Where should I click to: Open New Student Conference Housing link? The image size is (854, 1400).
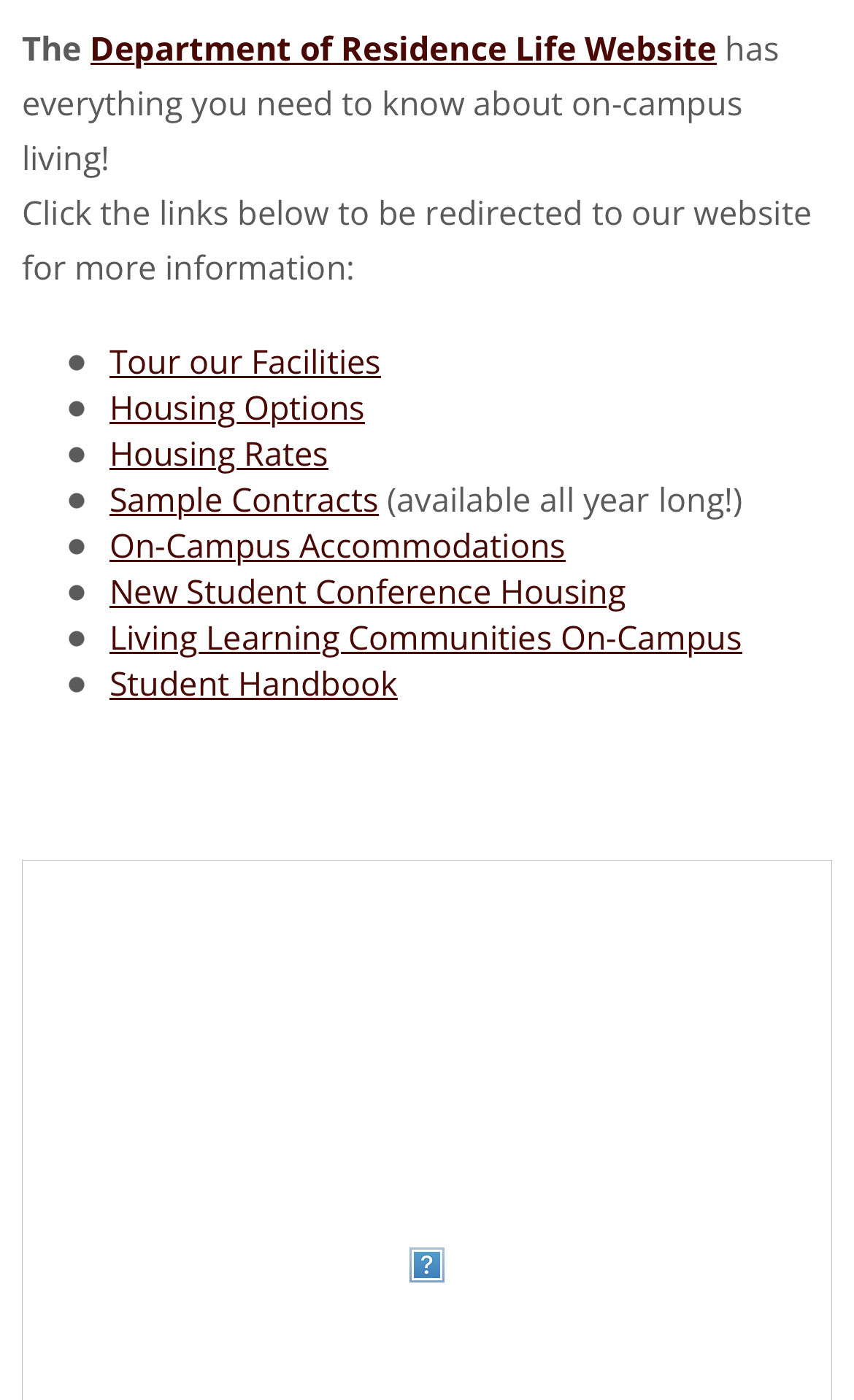pyautogui.click(x=368, y=593)
